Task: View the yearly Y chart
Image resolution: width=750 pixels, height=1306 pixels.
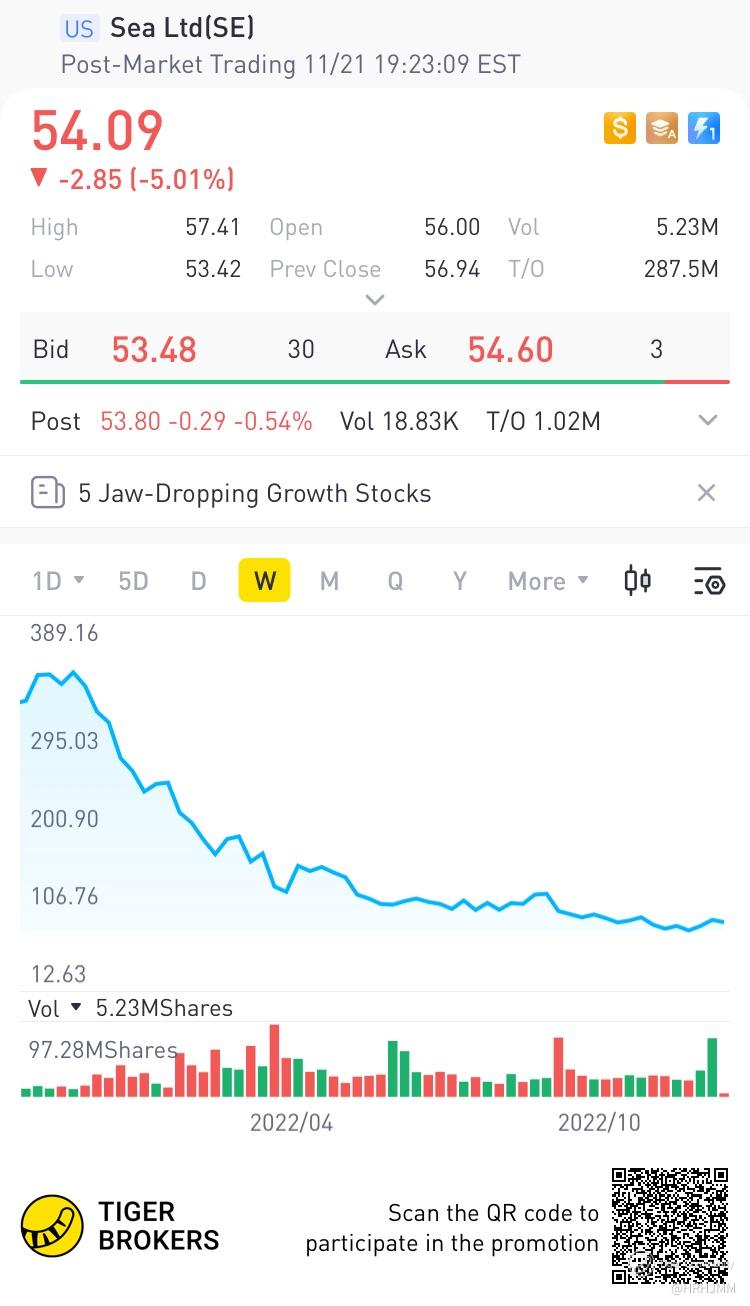Action: tap(459, 581)
